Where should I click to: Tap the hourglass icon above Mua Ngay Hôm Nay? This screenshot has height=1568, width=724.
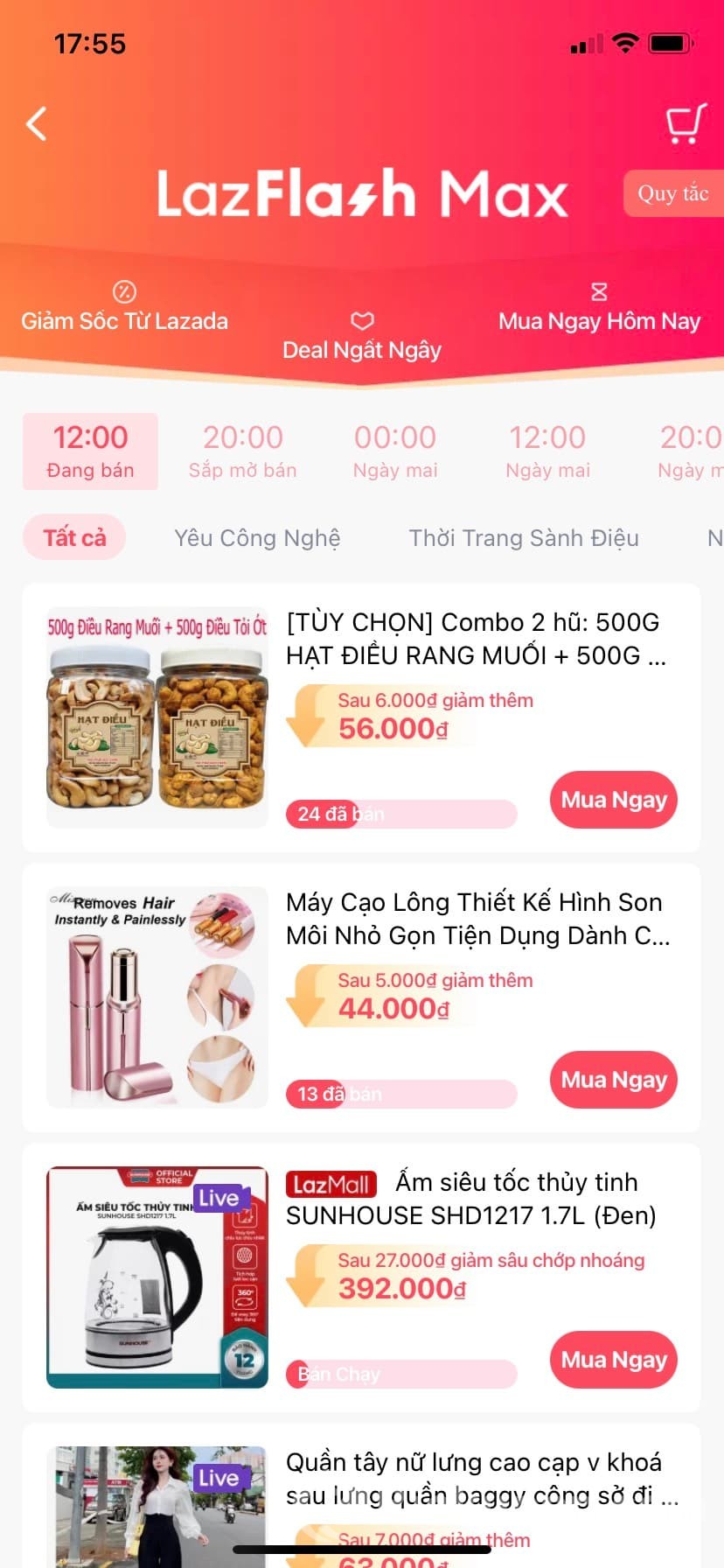(599, 291)
